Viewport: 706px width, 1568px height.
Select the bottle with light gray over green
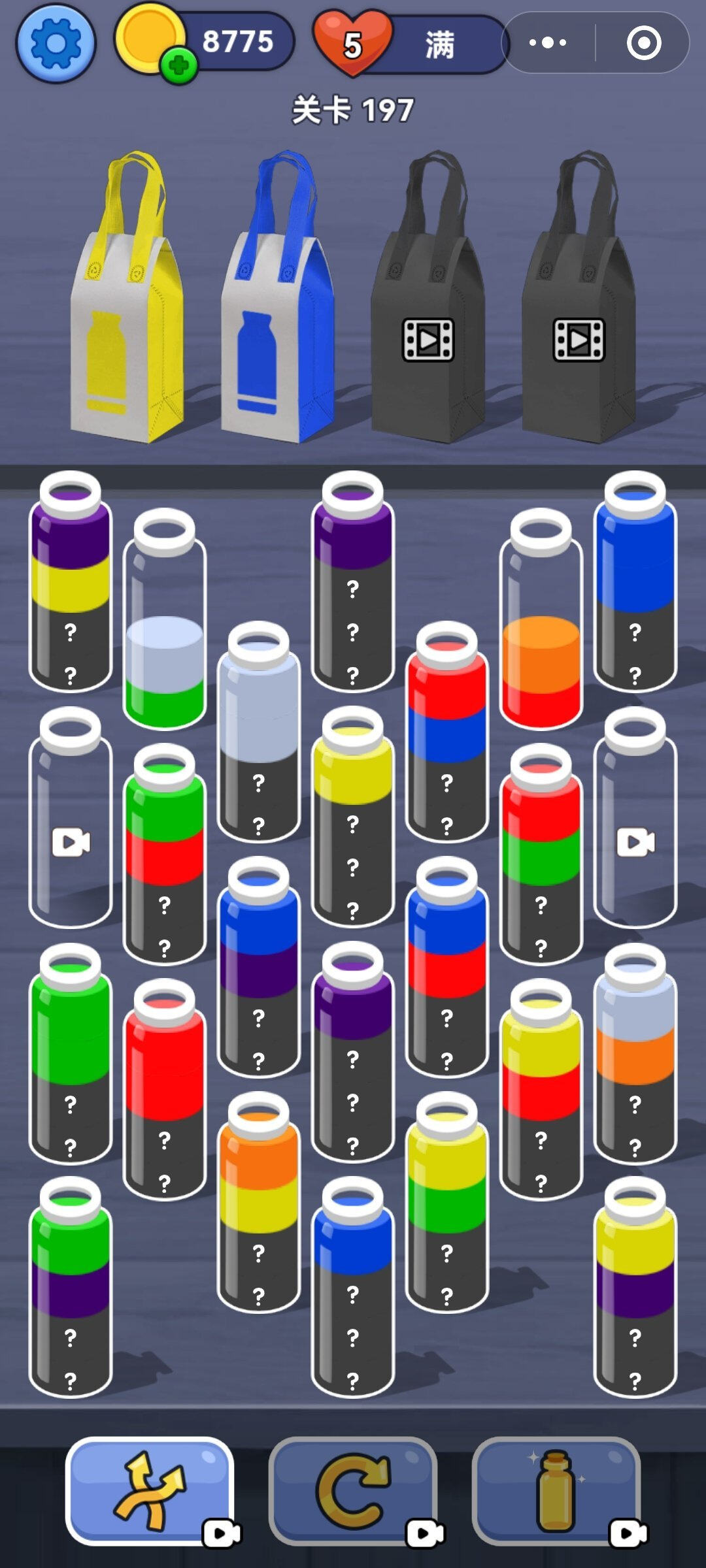(x=164, y=653)
